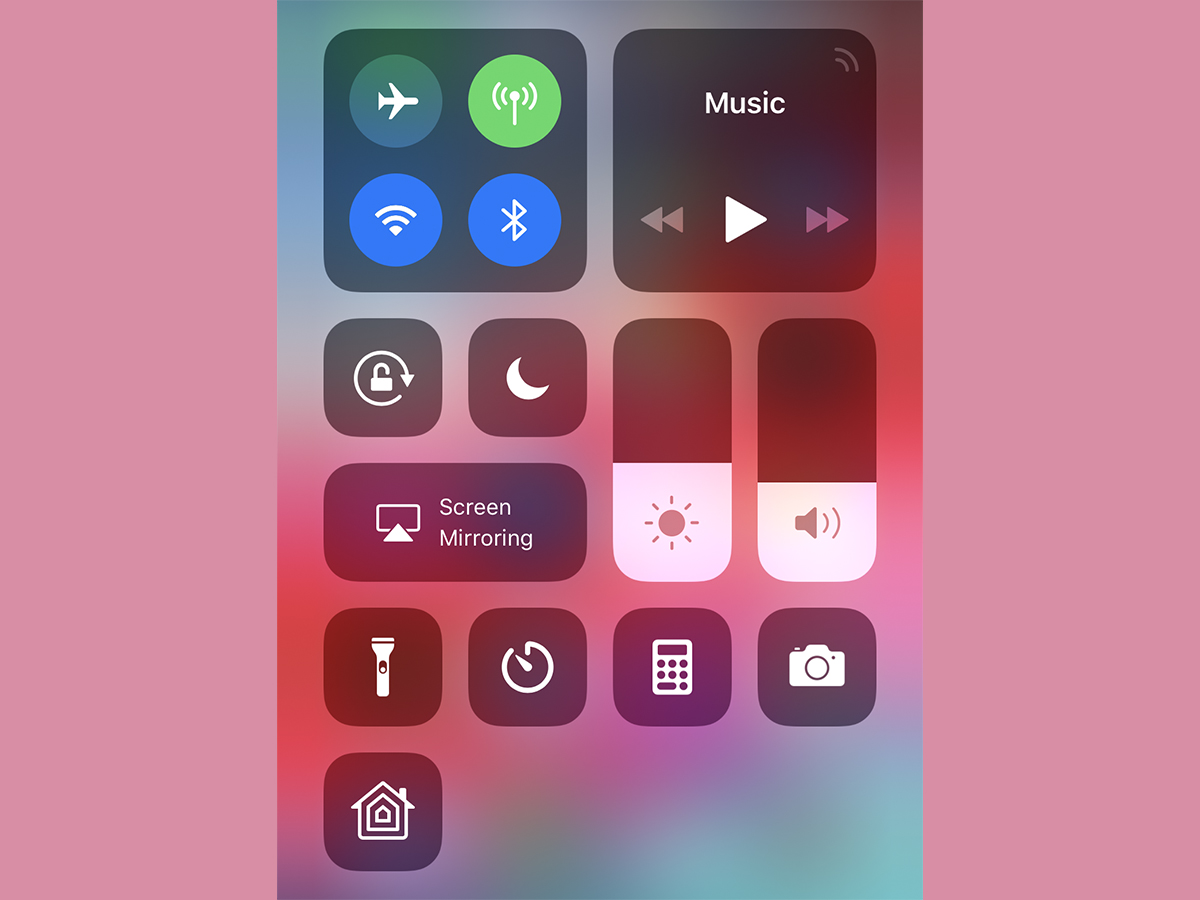Screen dimensions: 1200x900
Task: Launch the calculator
Action: [672, 666]
